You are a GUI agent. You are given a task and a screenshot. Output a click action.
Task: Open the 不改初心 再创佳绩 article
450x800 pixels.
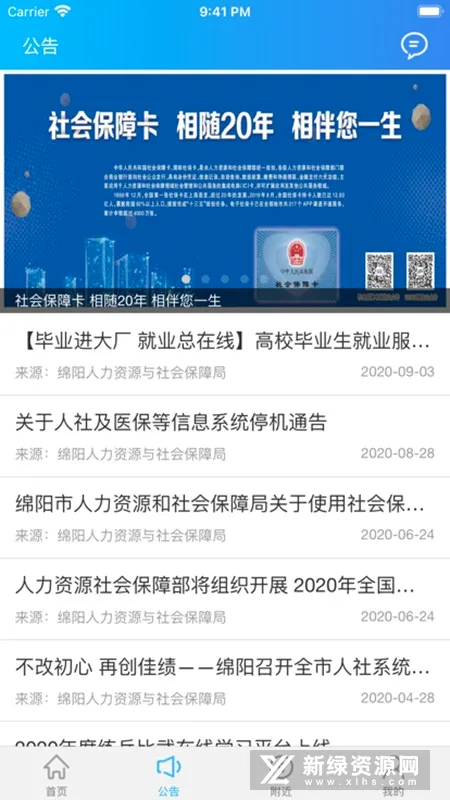[225, 681]
